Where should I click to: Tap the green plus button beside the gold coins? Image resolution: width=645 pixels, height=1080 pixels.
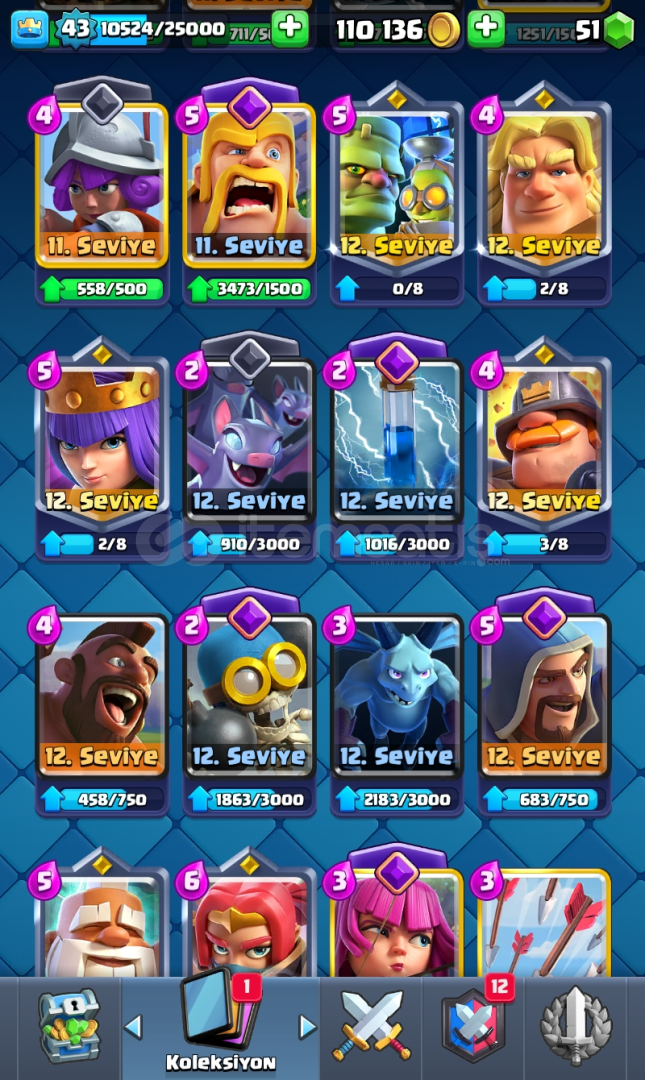[x=486, y=28]
